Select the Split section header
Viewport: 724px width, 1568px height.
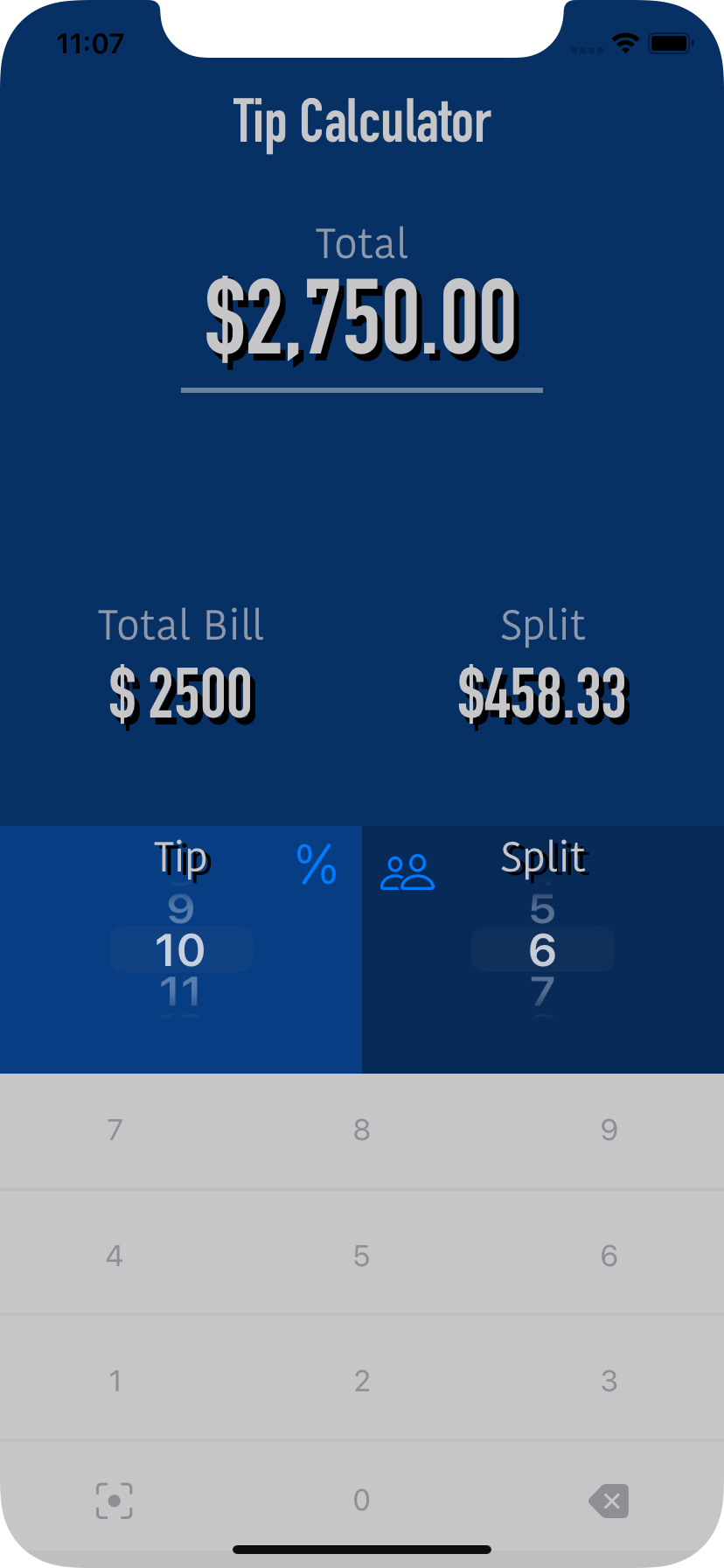(x=542, y=858)
